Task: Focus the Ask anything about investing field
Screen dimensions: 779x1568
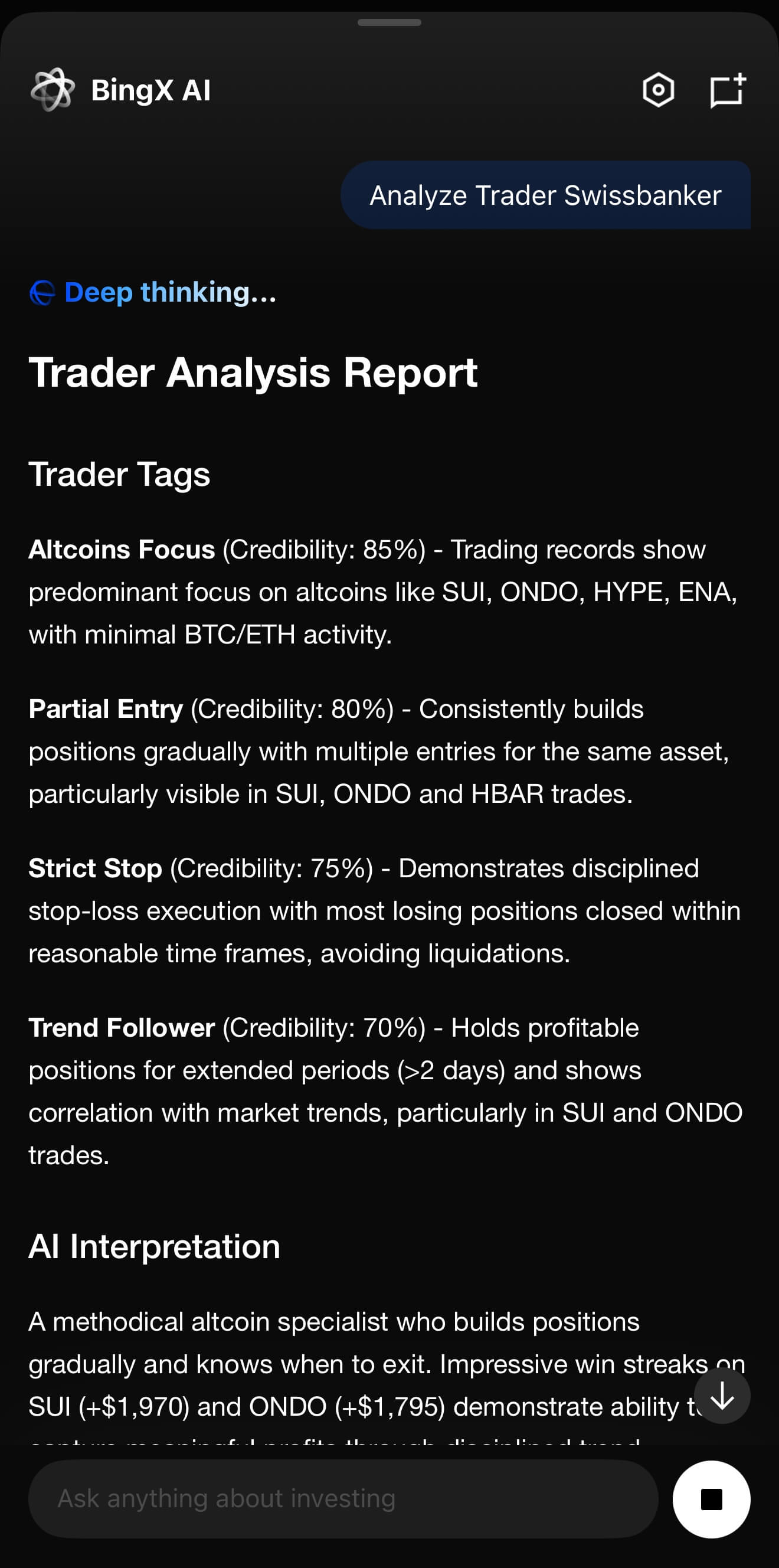Action: tap(343, 1498)
